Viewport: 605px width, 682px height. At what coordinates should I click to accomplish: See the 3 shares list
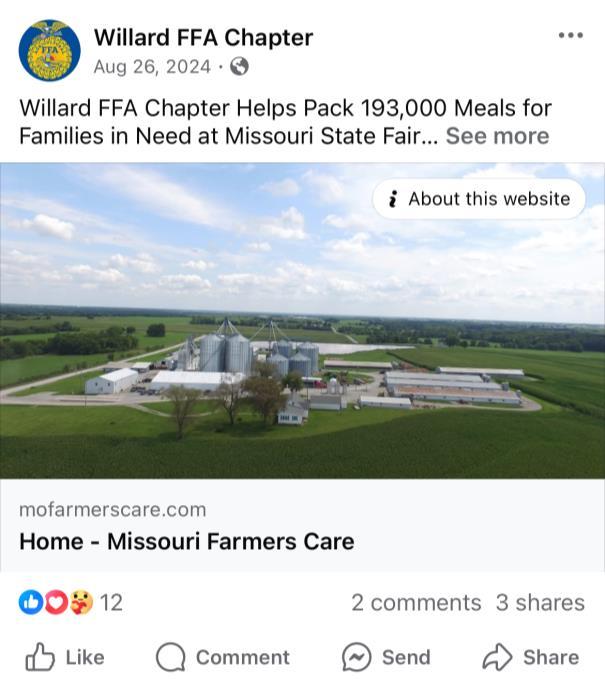[x=540, y=603]
